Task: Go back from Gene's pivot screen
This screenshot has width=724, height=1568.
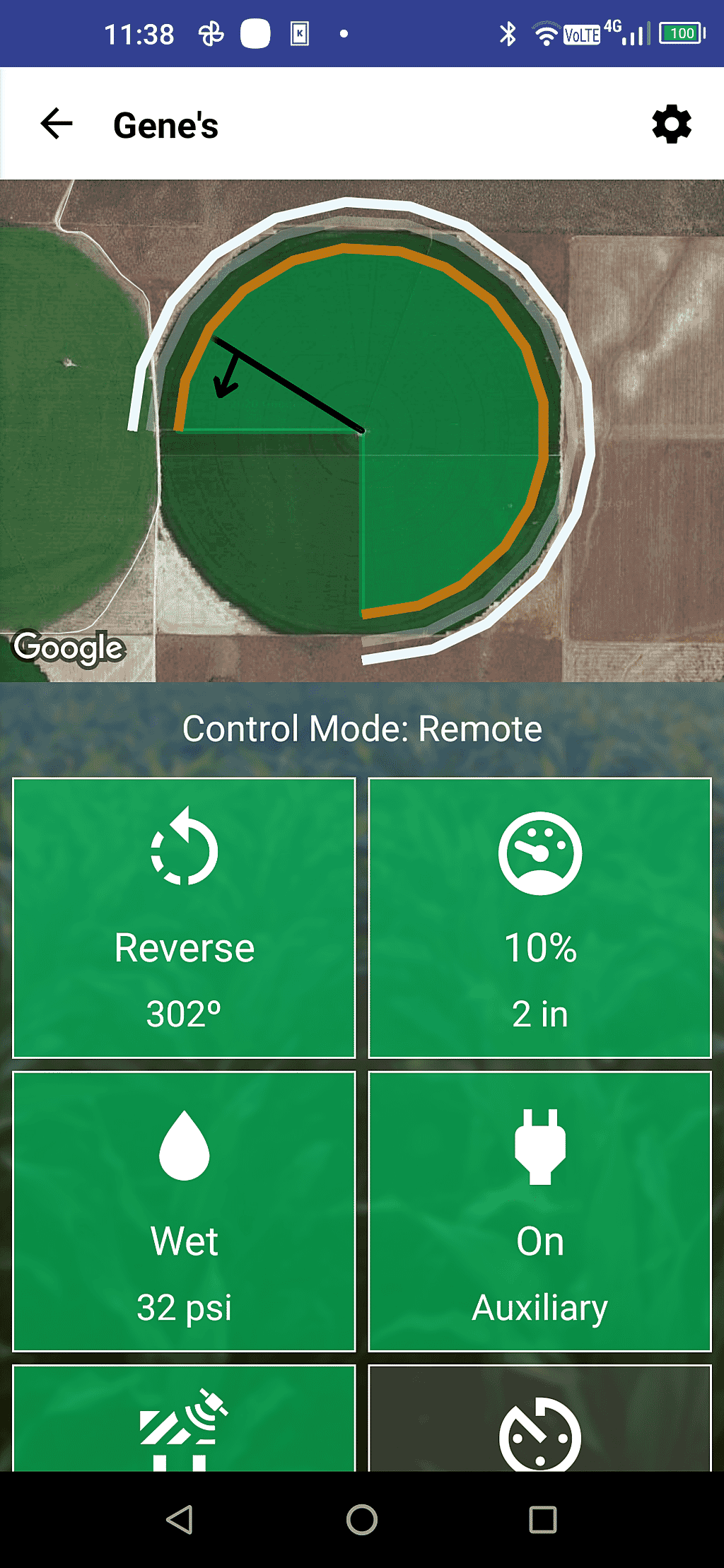Action: coord(57,124)
